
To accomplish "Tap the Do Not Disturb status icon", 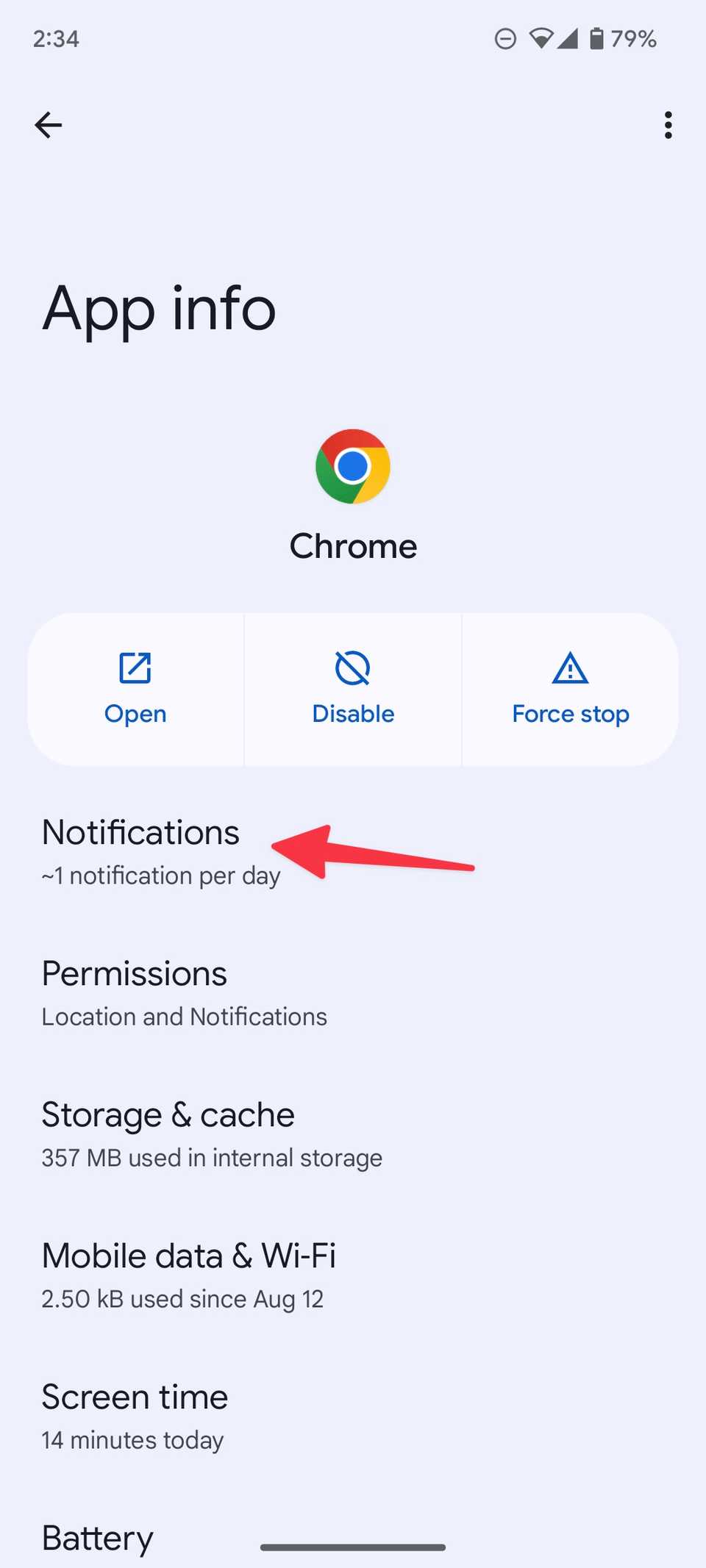I will click(x=505, y=38).
